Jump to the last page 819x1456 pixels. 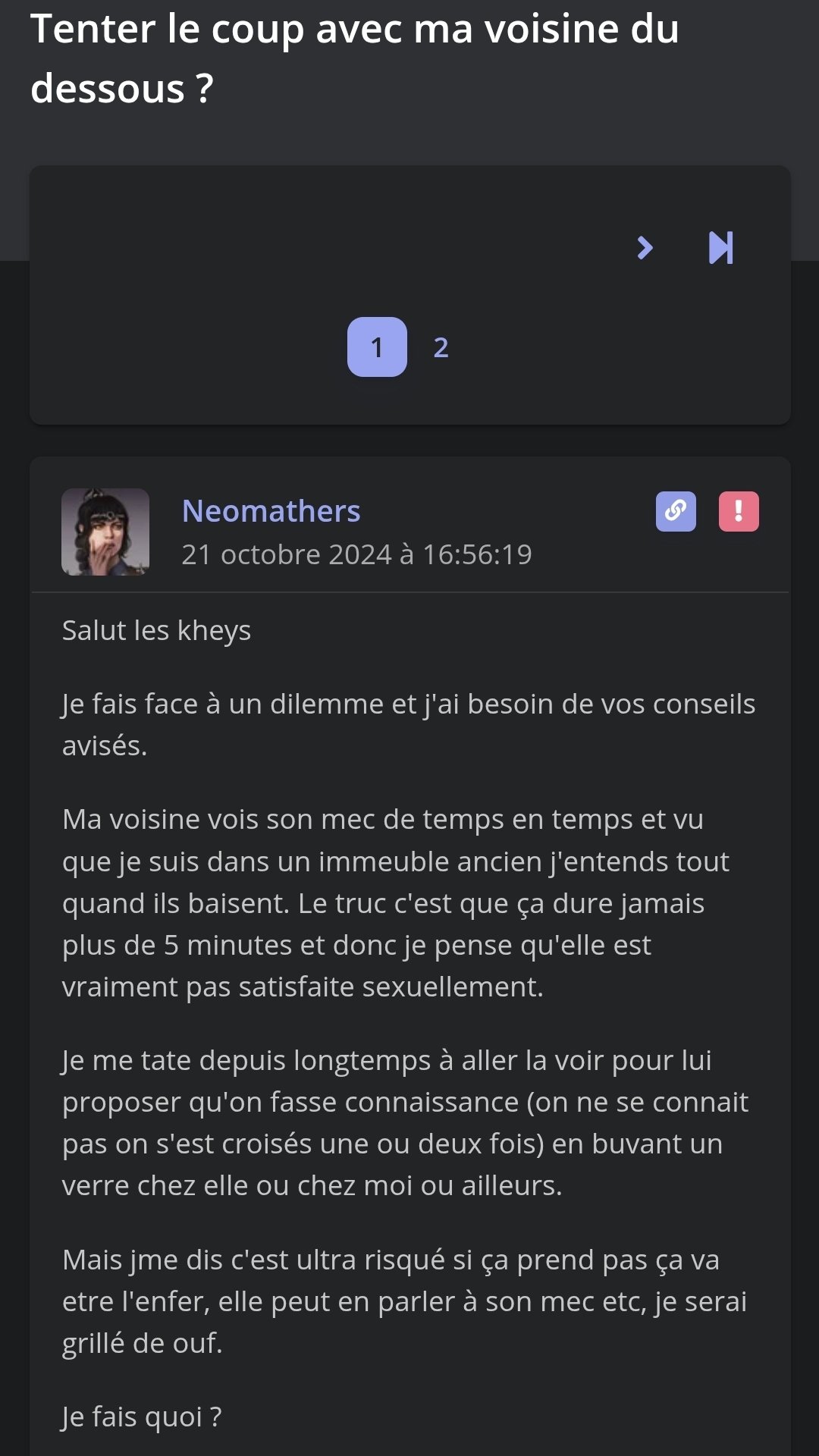(x=720, y=248)
